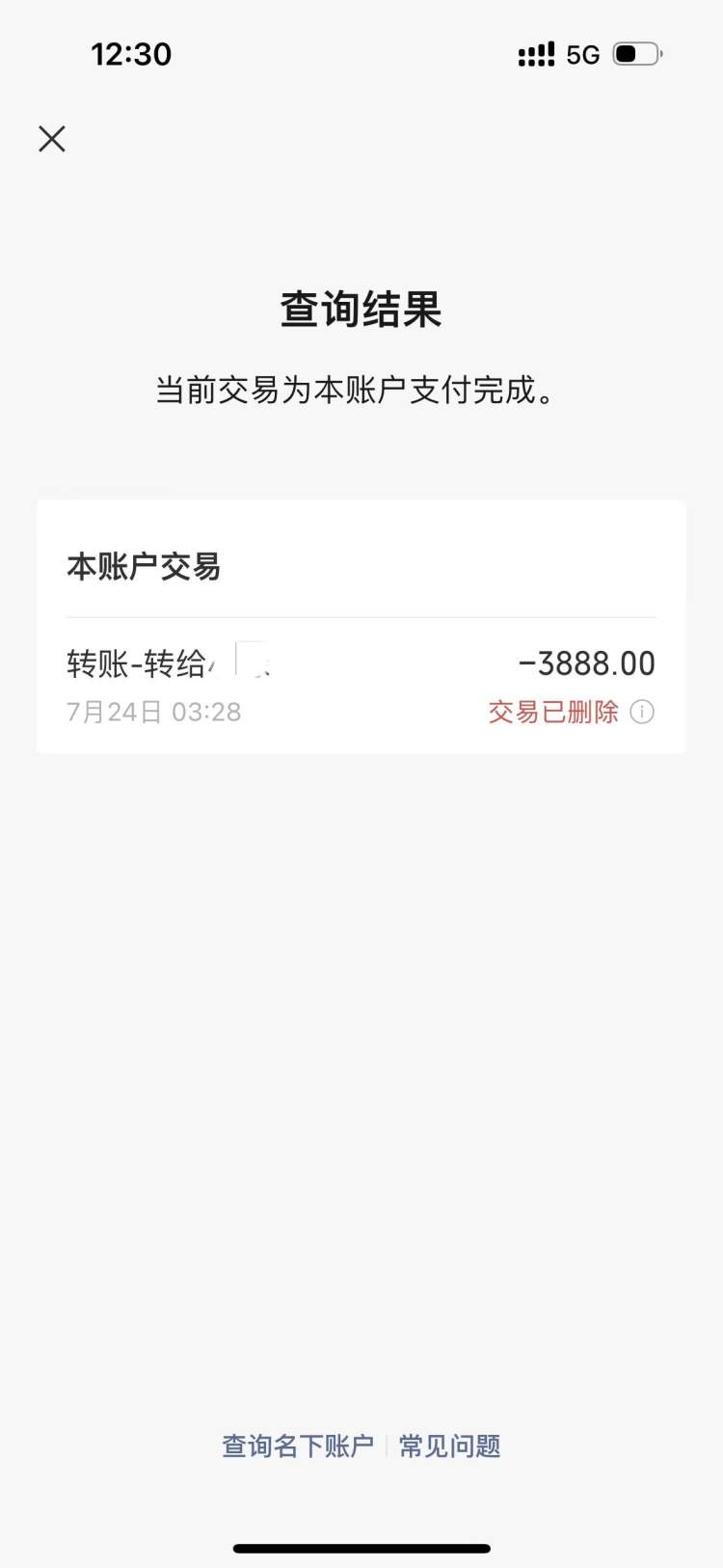The image size is (723, 1568).
Task: Open the 查询名下账户 link
Action: point(298,1446)
